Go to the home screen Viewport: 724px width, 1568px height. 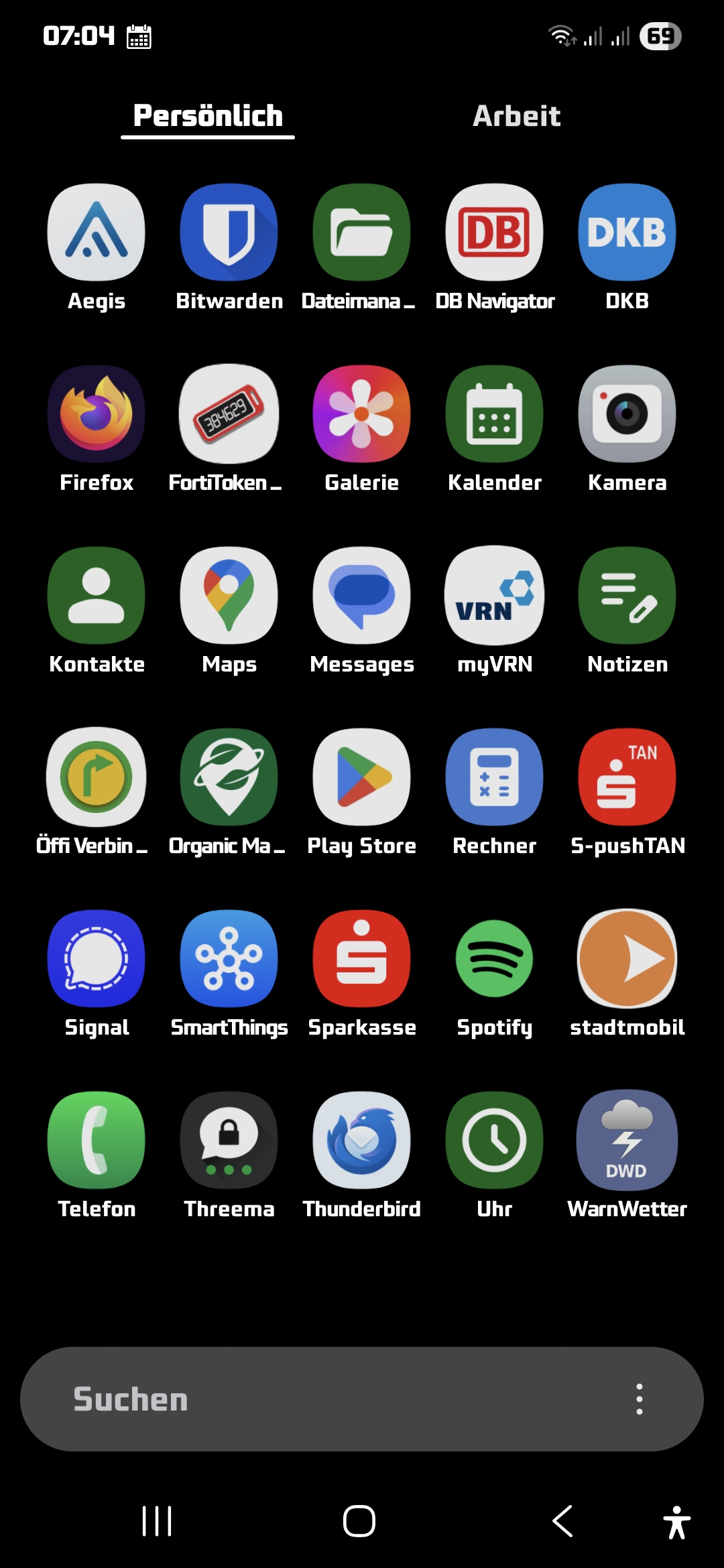[359, 1521]
